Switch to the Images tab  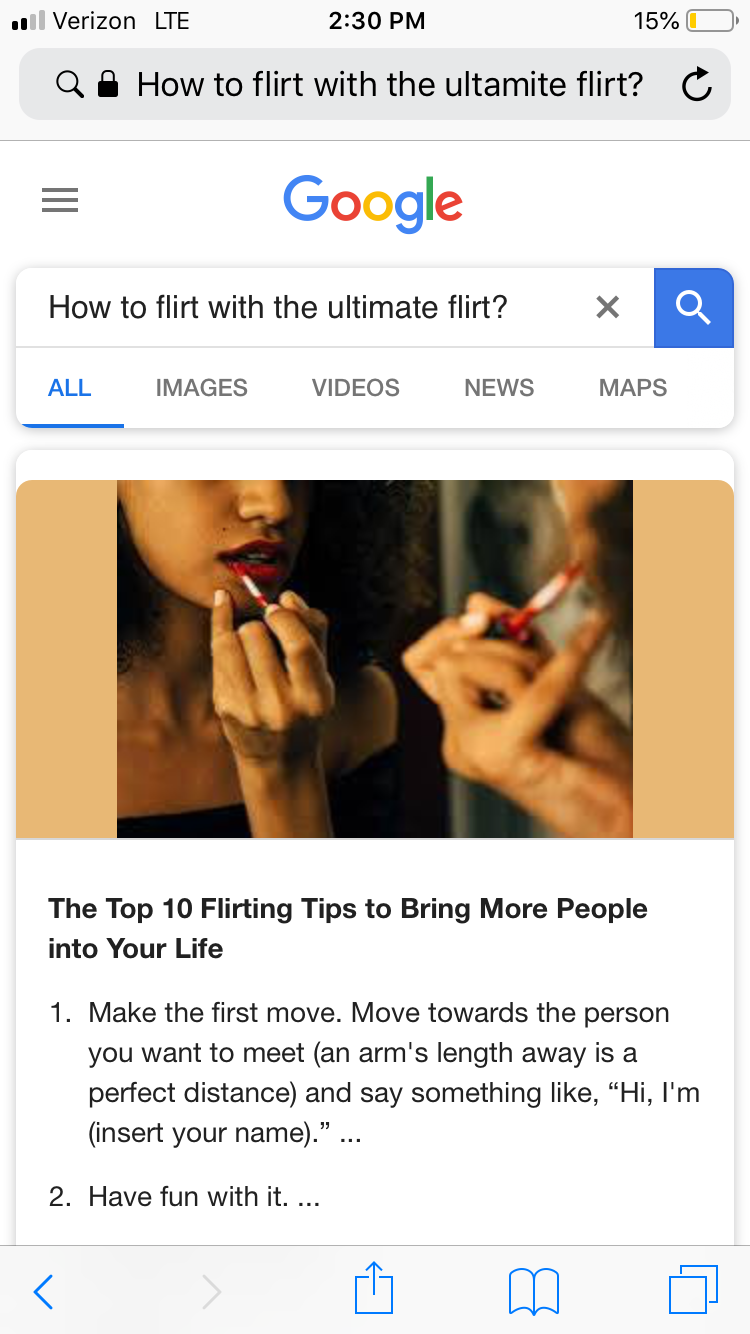[201, 388]
